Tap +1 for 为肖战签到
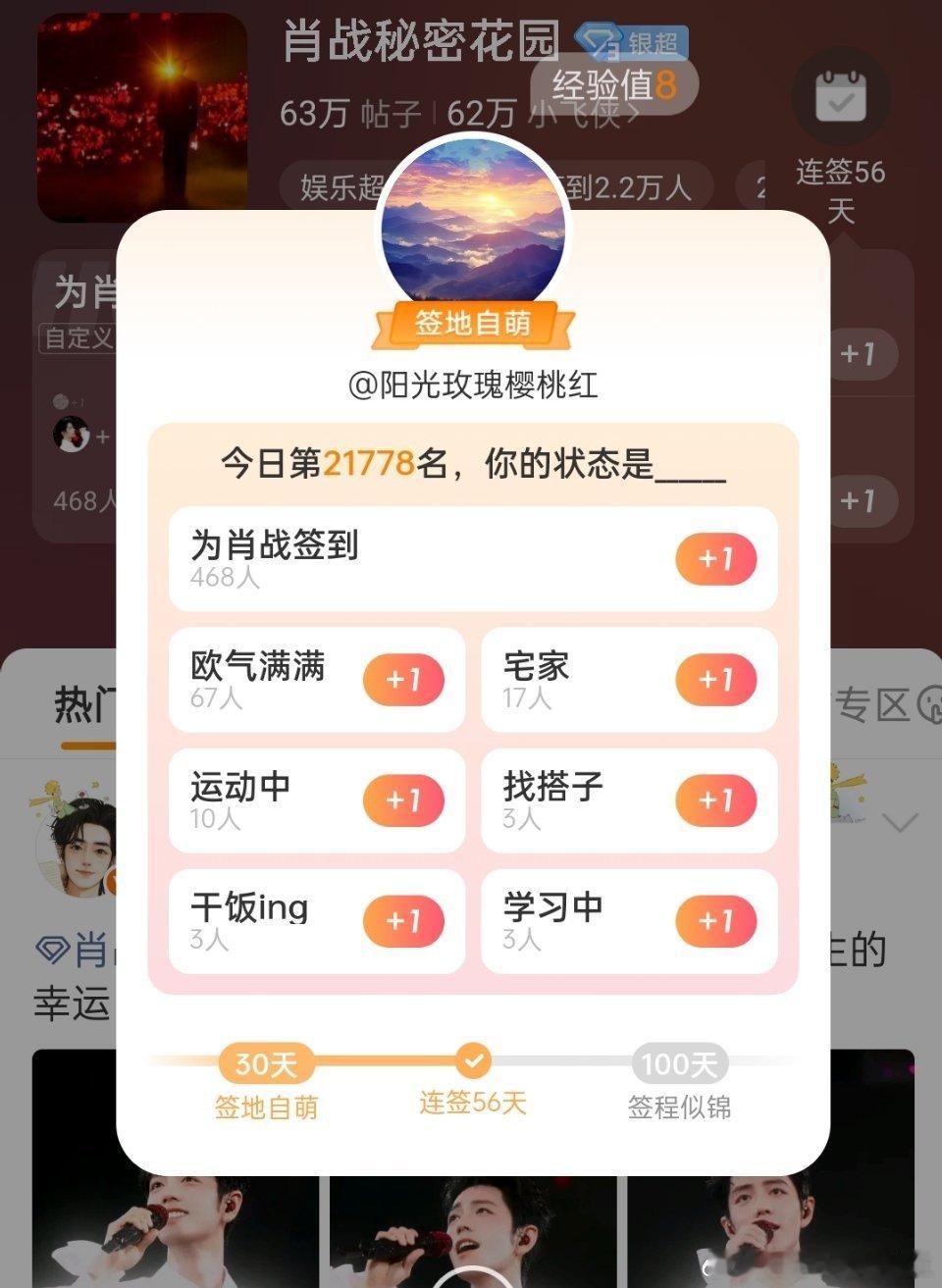 pos(716,559)
